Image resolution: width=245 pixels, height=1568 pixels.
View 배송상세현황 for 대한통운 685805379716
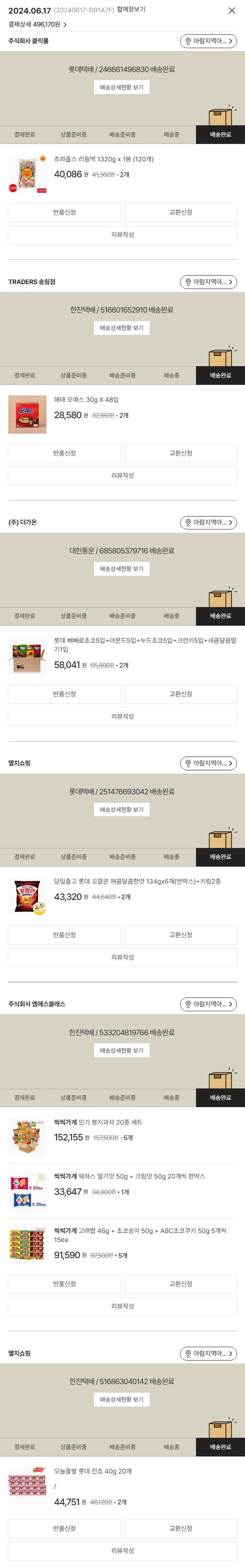[x=122, y=569]
